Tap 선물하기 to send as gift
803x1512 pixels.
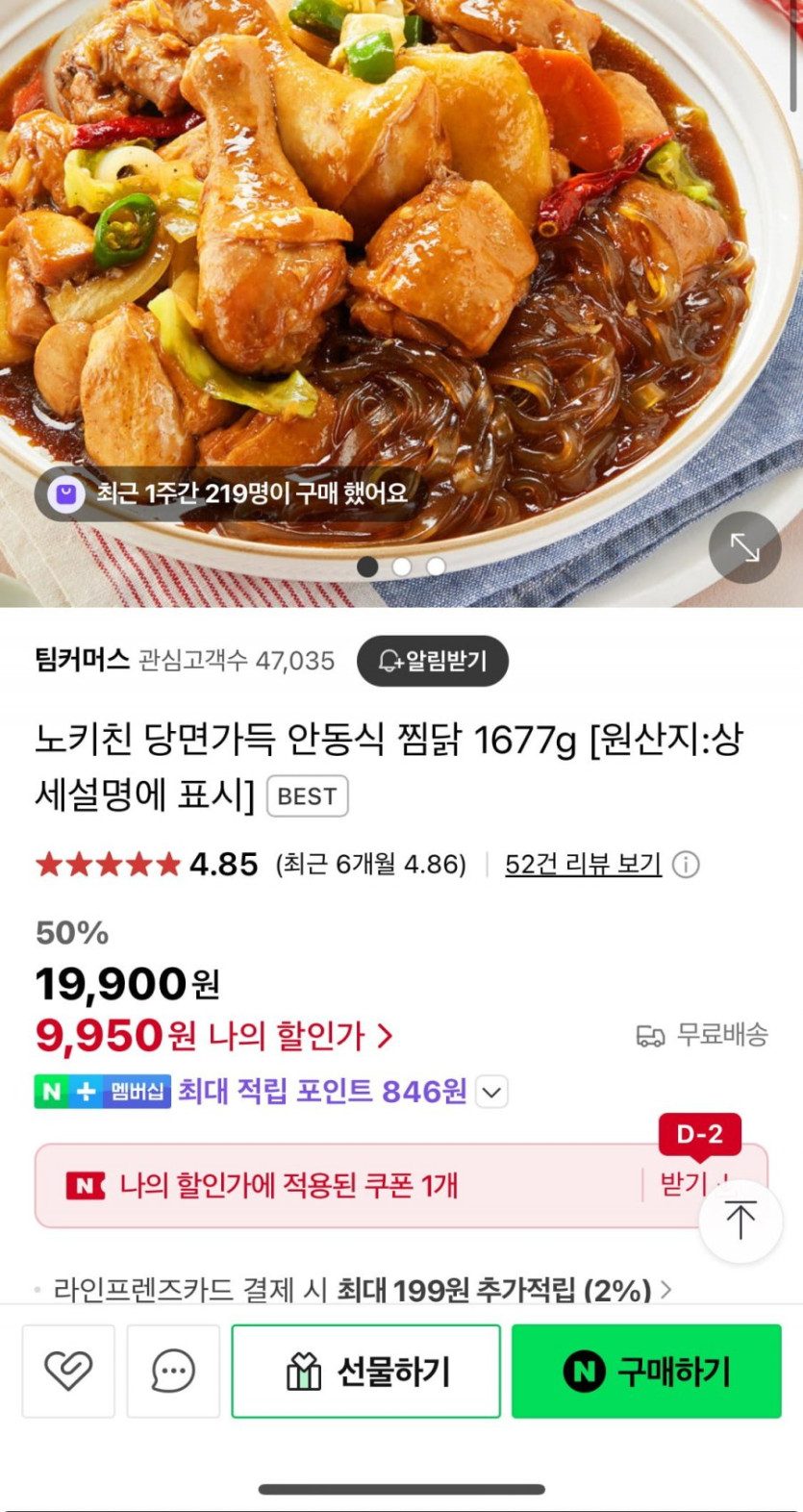366,1371
